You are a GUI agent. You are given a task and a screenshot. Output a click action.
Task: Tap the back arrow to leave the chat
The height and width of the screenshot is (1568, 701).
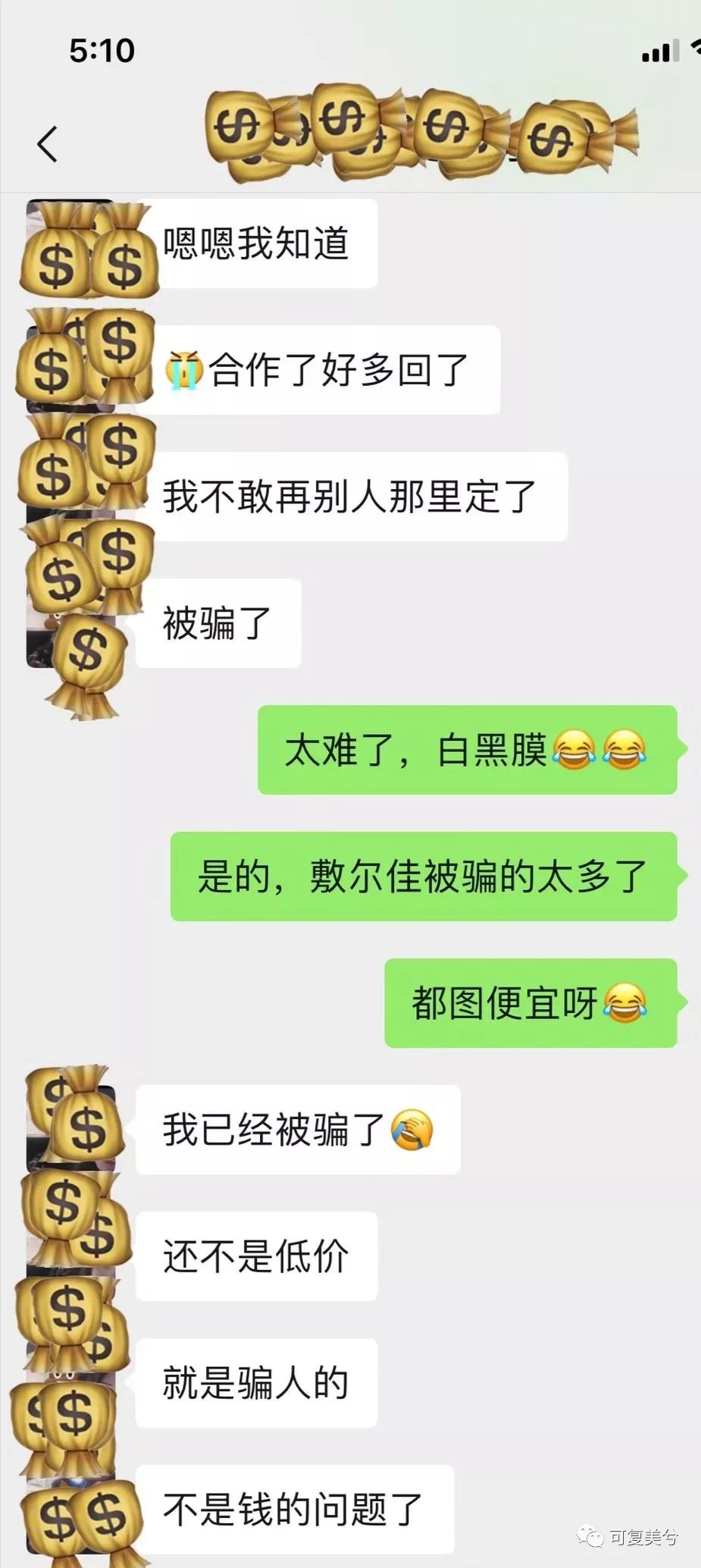pos(47,144)
